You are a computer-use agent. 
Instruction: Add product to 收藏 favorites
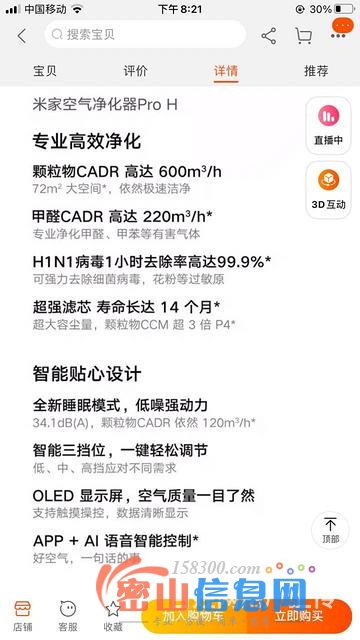[113, 616]
